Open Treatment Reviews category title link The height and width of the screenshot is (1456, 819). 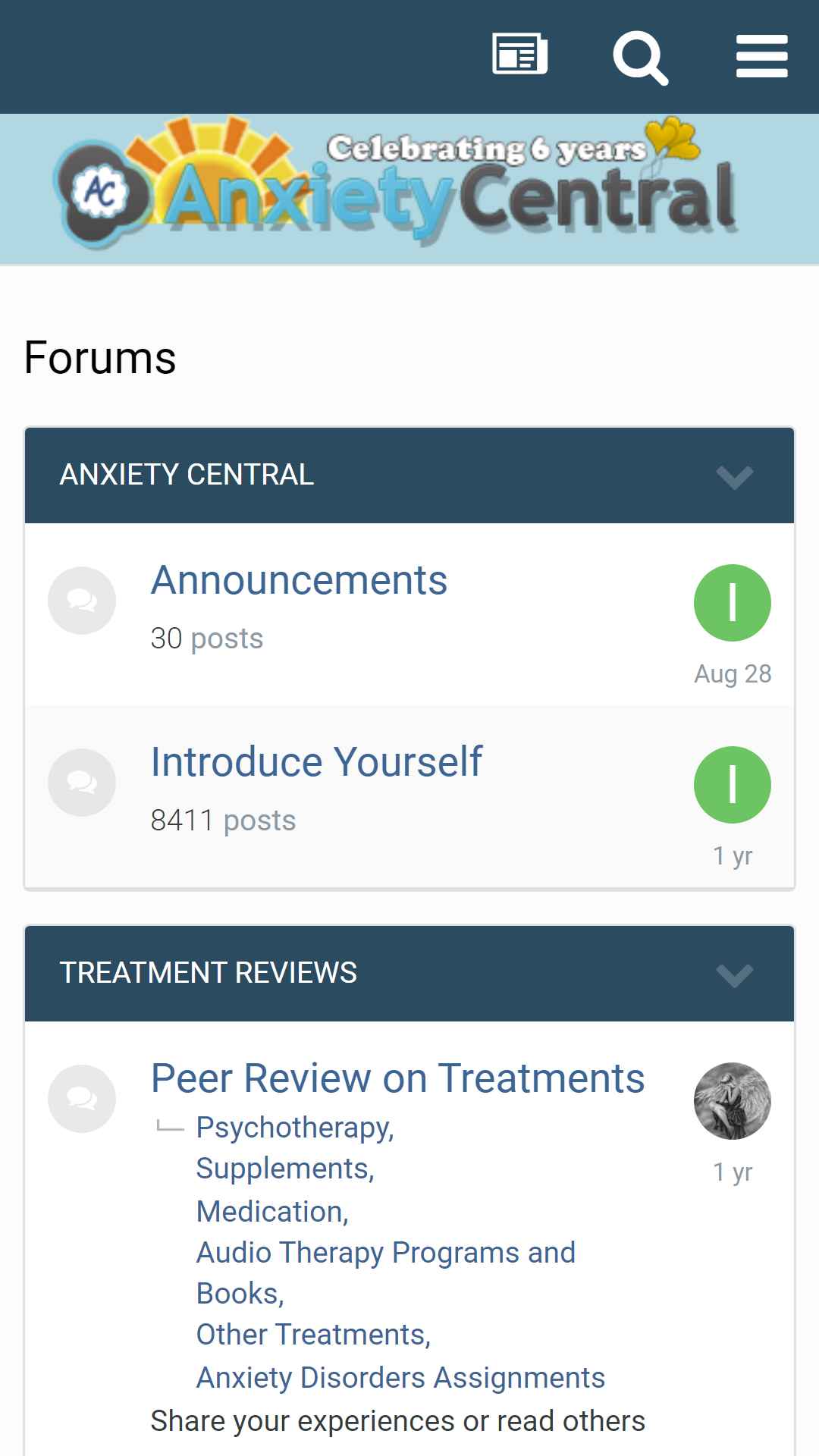(x=209, y=973)
